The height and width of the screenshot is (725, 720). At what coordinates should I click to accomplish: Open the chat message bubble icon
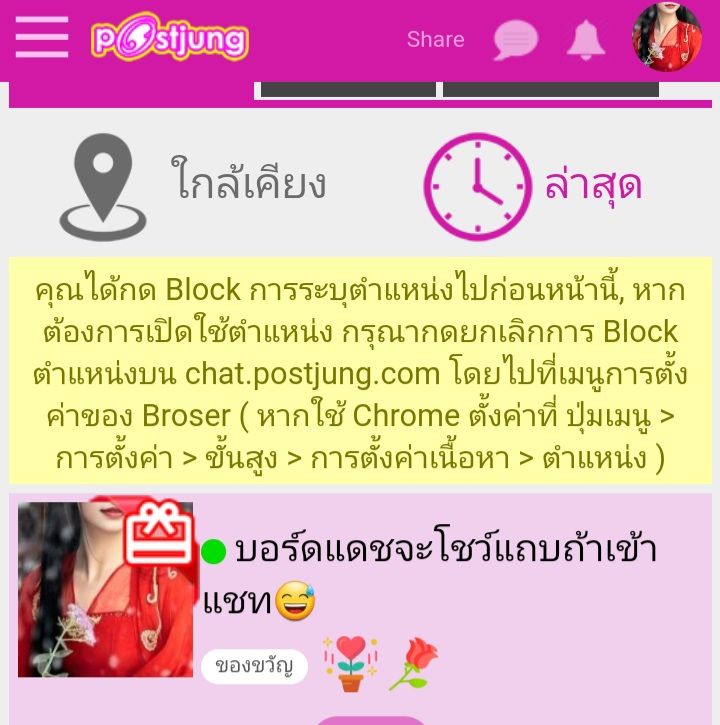[515, 38]
